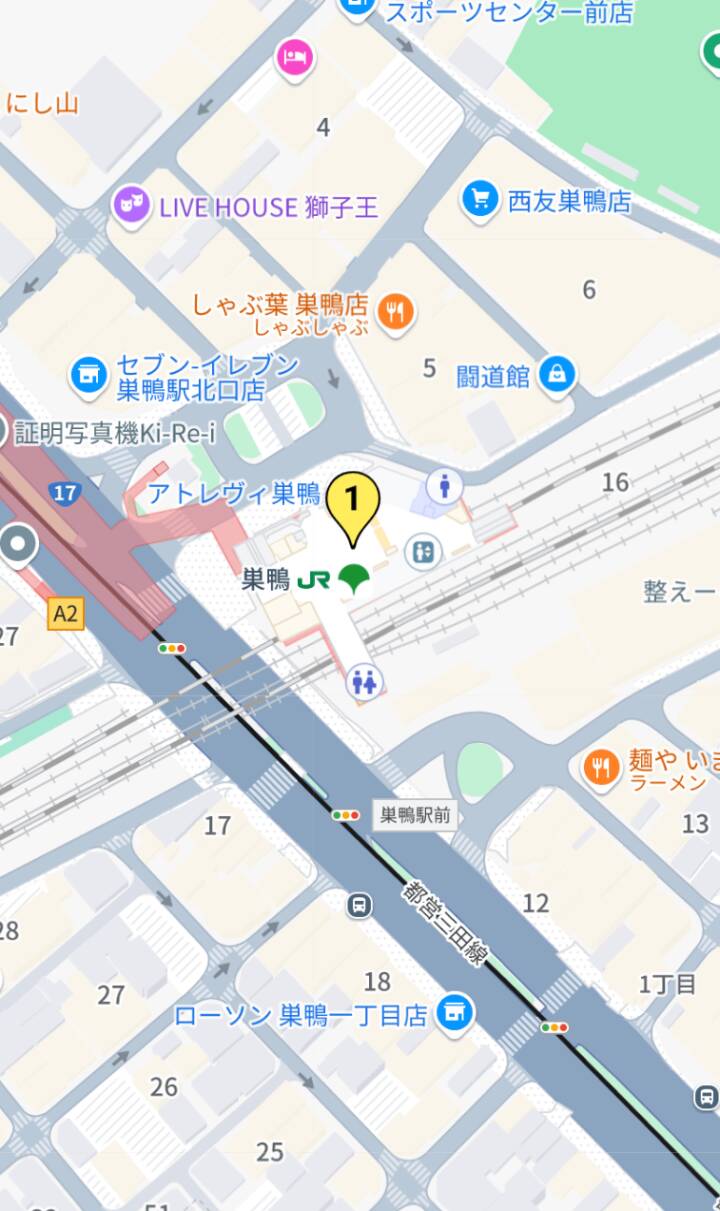Click the pink hotel bed icon
The height and width of the screenshot is (1211, 720).
pos(294,58)
